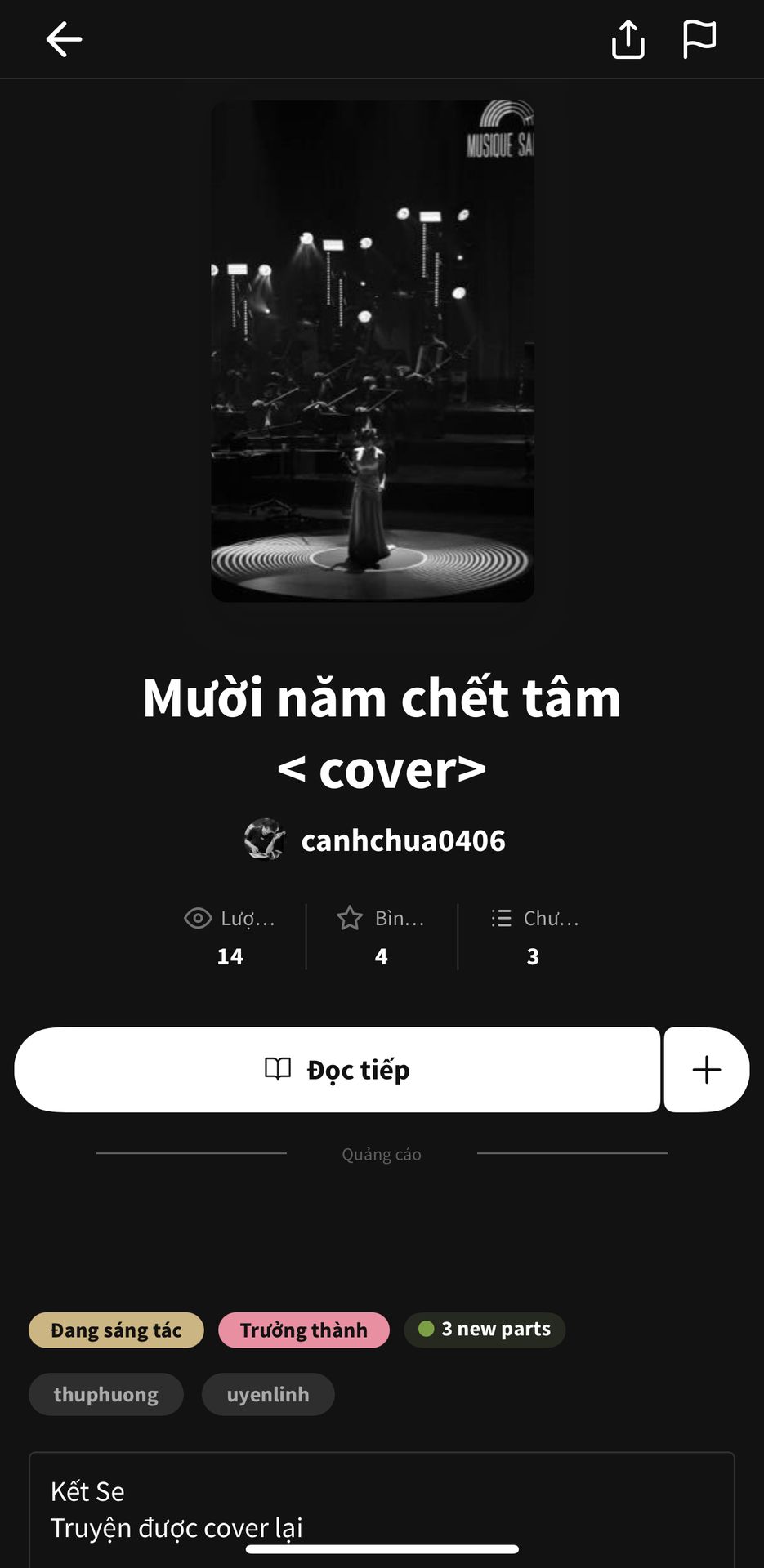Select the uyenlinh tag chip
Image resolution: width=764 pixels, height=1568 pixels.
[x=268, y=1394]
